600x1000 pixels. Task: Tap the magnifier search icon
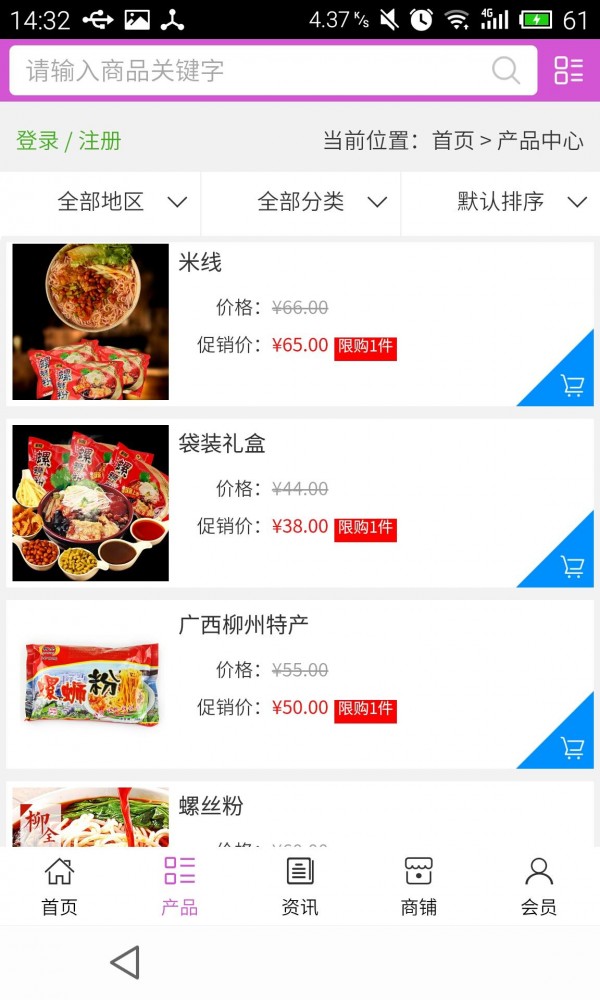tap(506, 71)
